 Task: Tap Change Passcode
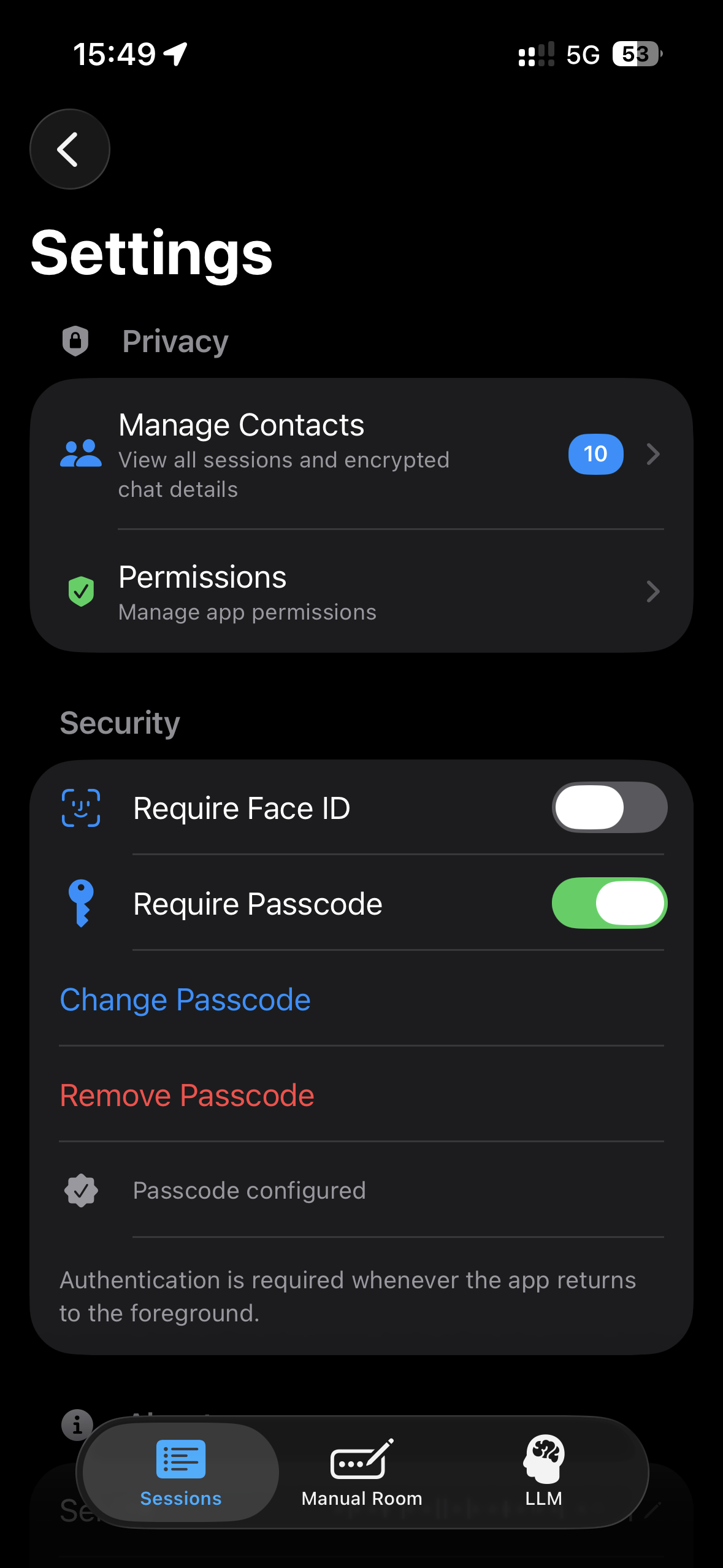click(x=185, y=999)
